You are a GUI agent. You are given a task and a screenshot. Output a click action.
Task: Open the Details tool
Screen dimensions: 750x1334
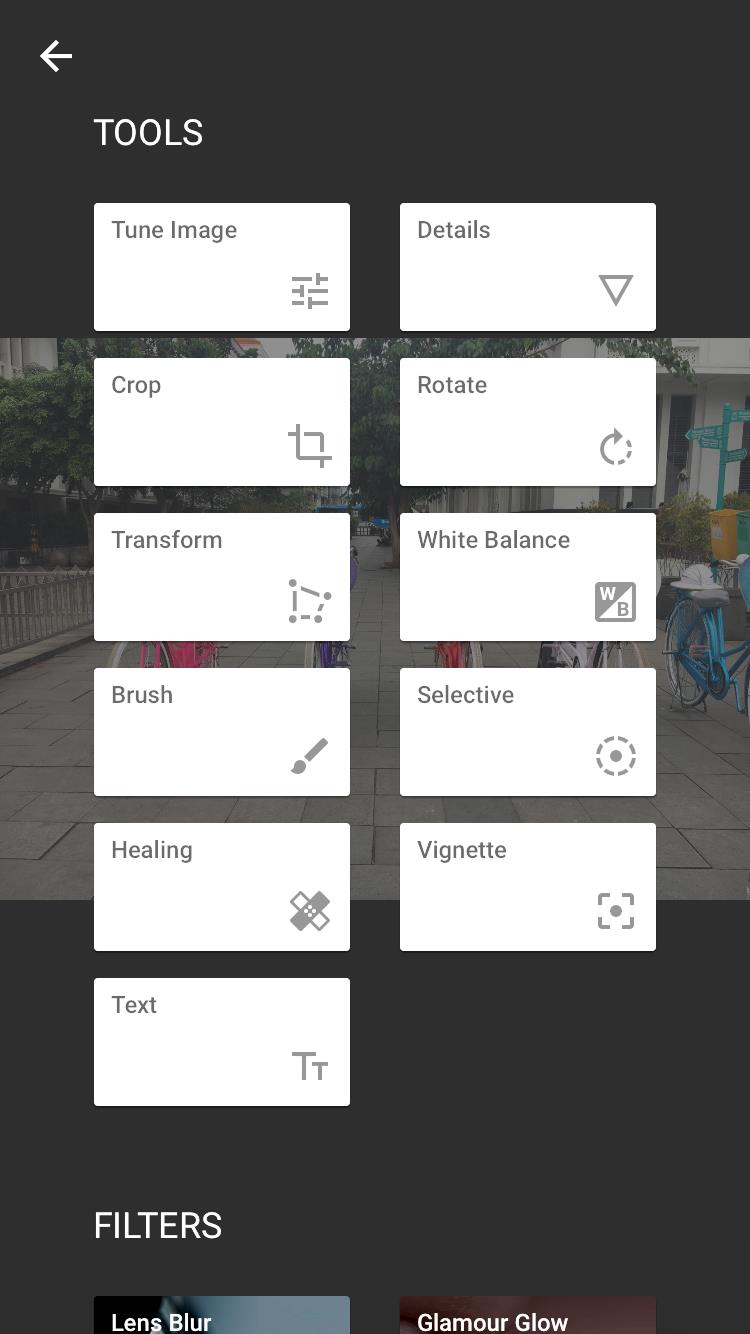pos(528,267)
